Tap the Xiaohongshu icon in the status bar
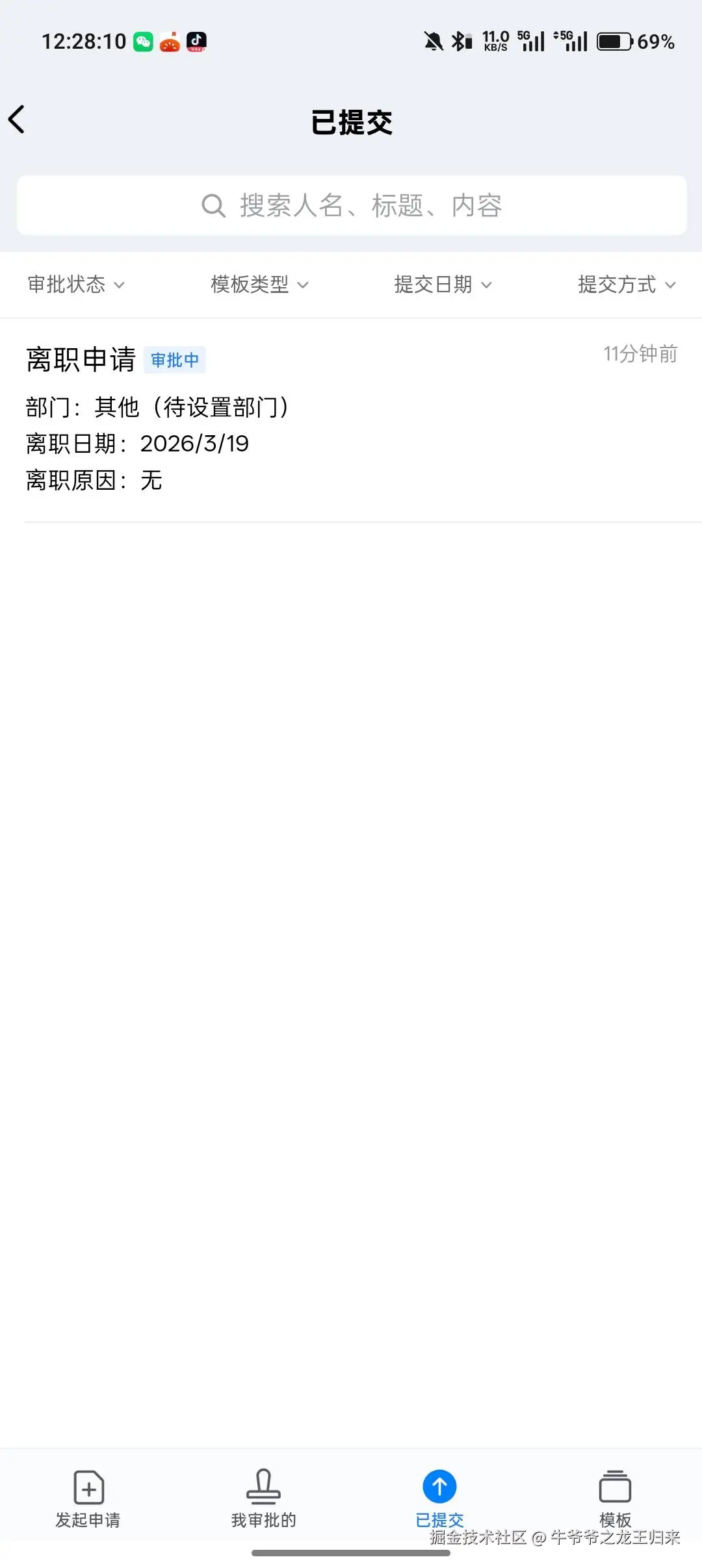The height and width of the screenshot is (1568, 702). point(169,41)
